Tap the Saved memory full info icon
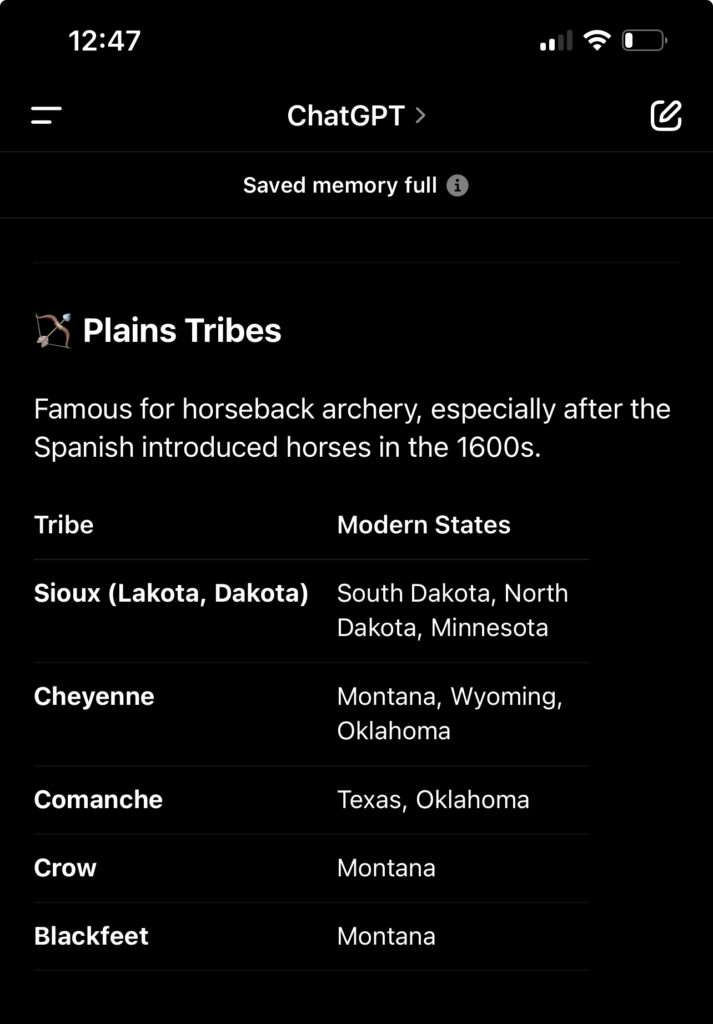 [x=457, y=186]
